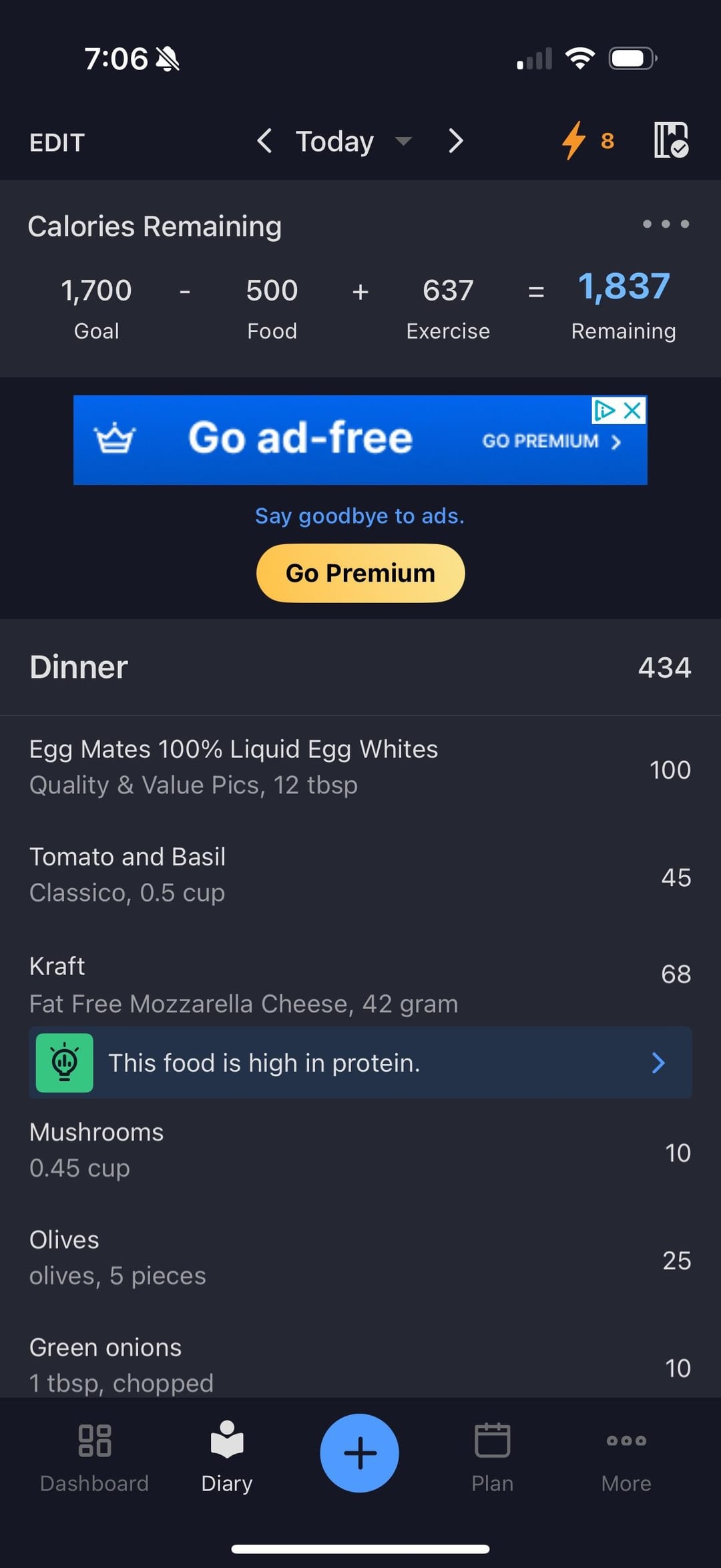
Task: Tap the blue plus add button
Action: 360,1453
